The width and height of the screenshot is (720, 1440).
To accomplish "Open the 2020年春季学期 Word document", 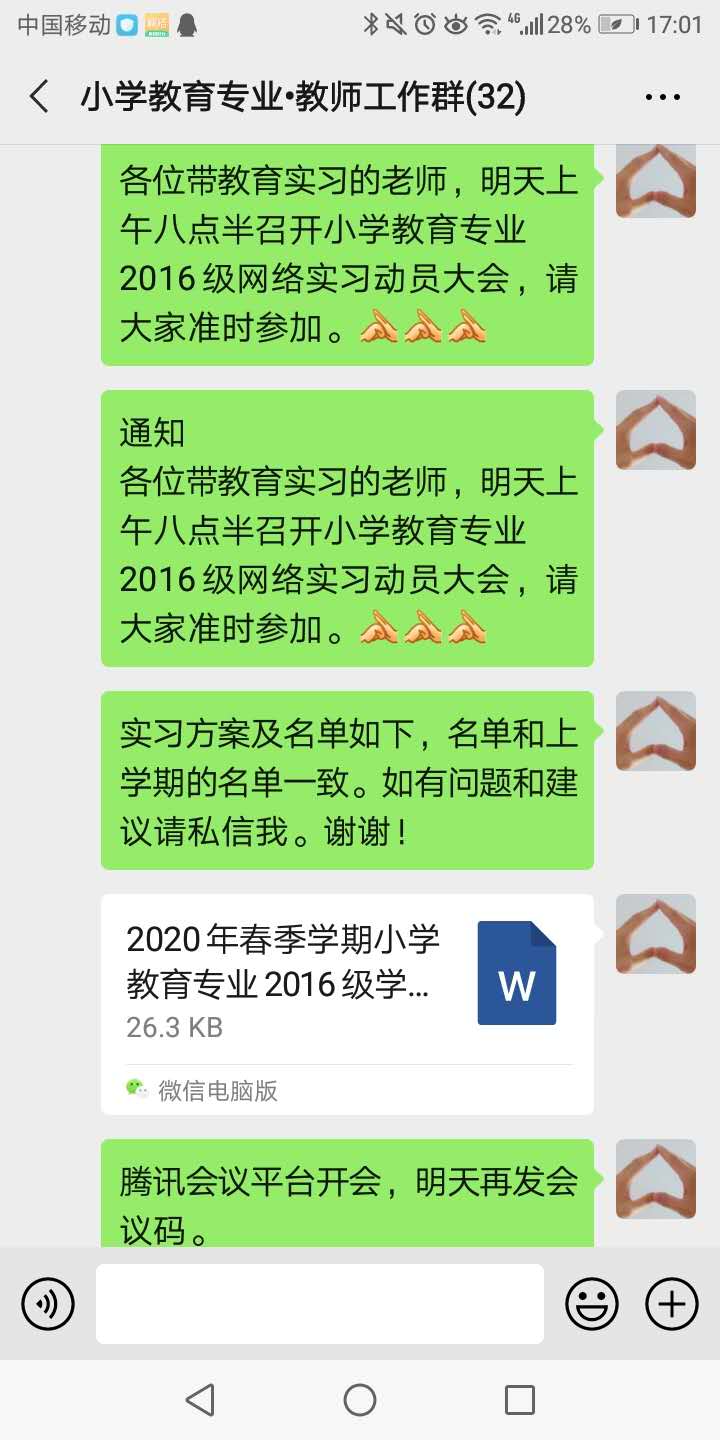I will click(346, 1002).
